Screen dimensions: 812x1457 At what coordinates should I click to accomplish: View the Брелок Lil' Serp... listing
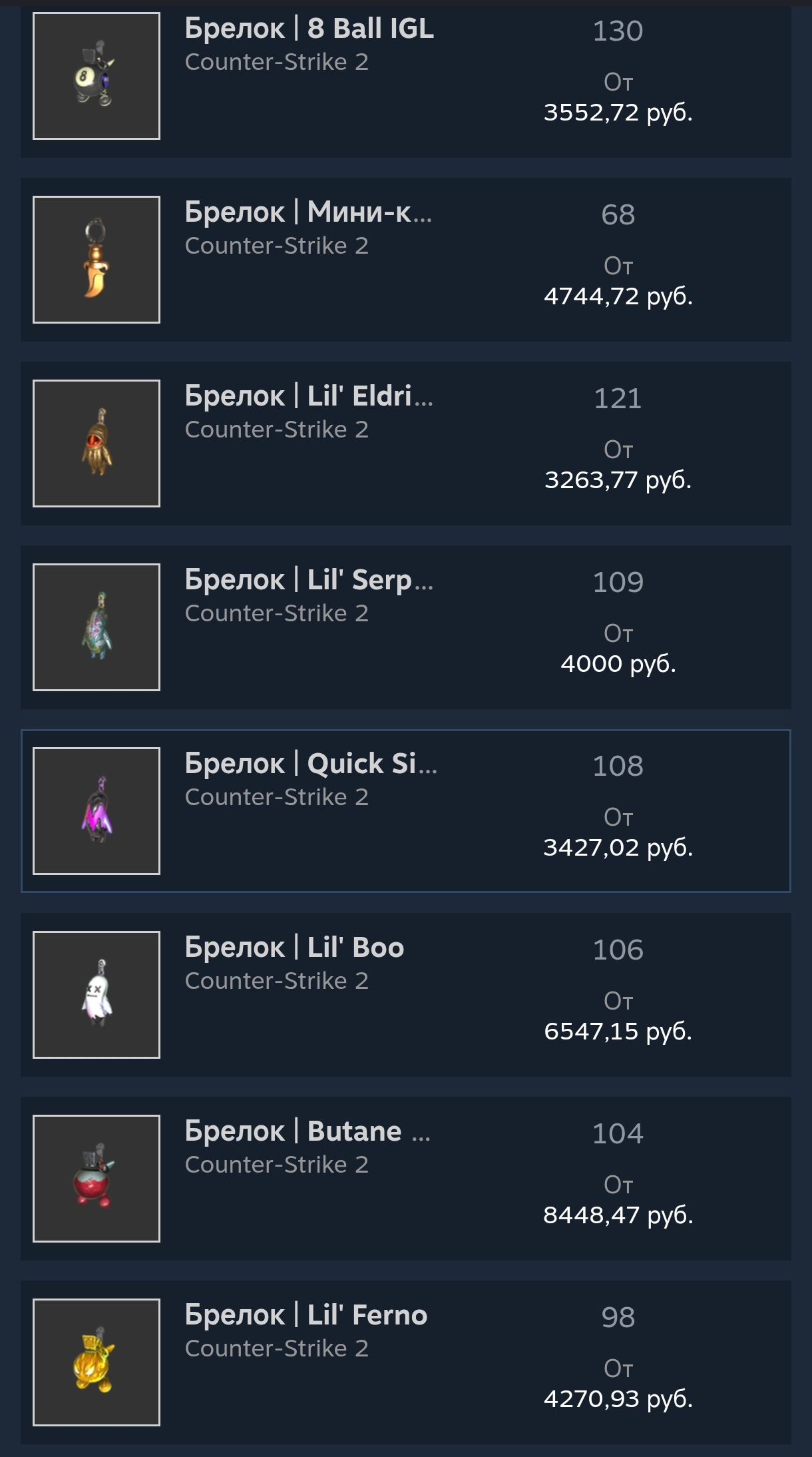pos(307,581)
